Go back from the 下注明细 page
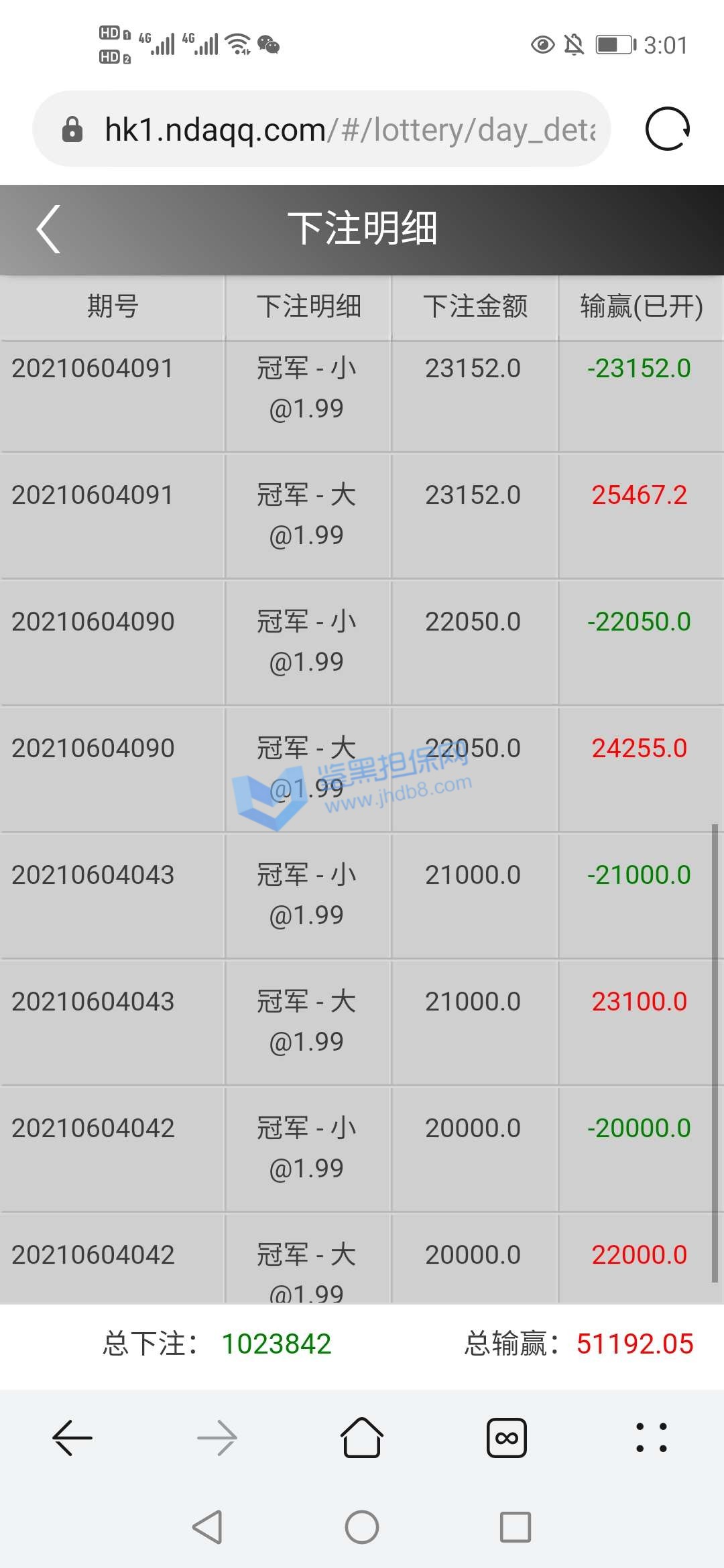724x1568 pixels. (x=49, y=229)
